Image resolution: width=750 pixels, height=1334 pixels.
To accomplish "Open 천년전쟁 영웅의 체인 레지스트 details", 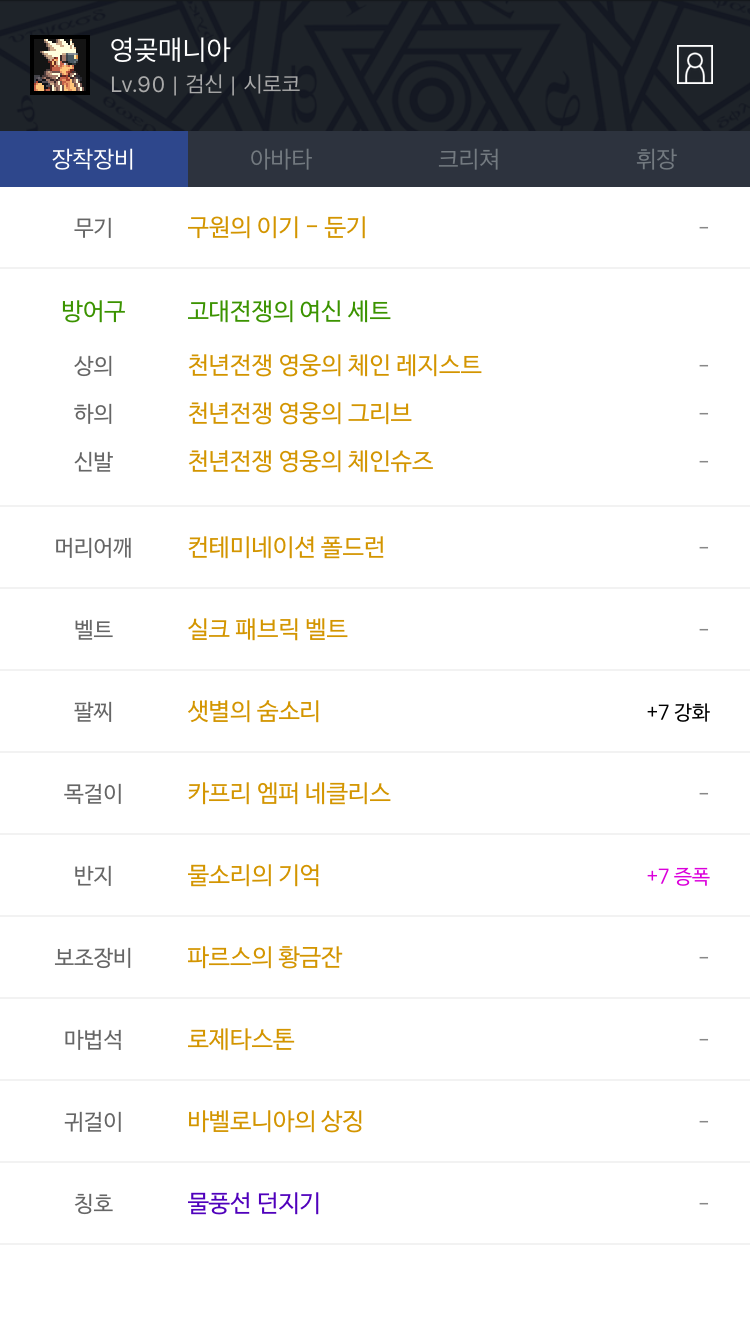I will pos(334,365).
